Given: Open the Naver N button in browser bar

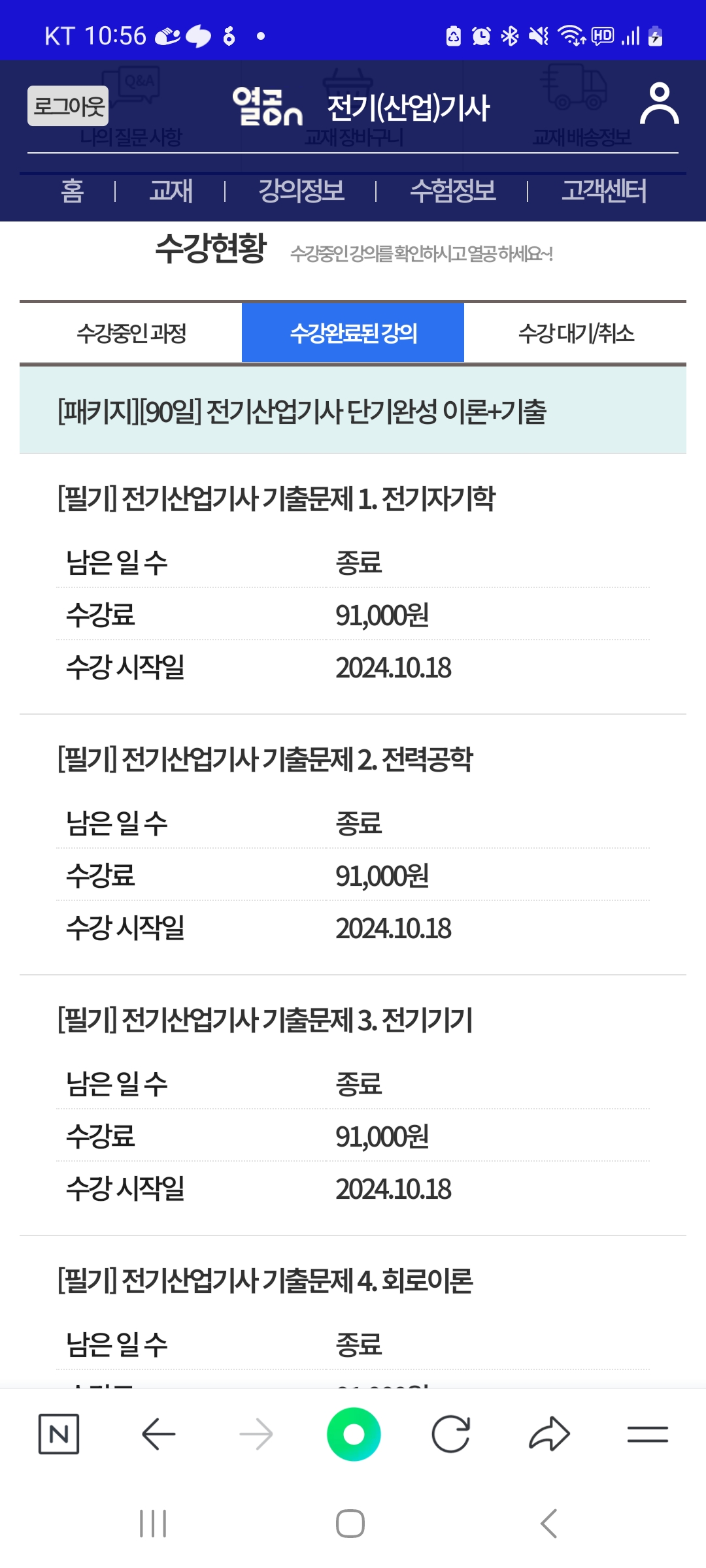Looking at the screenshot, I should point(59,1434).
